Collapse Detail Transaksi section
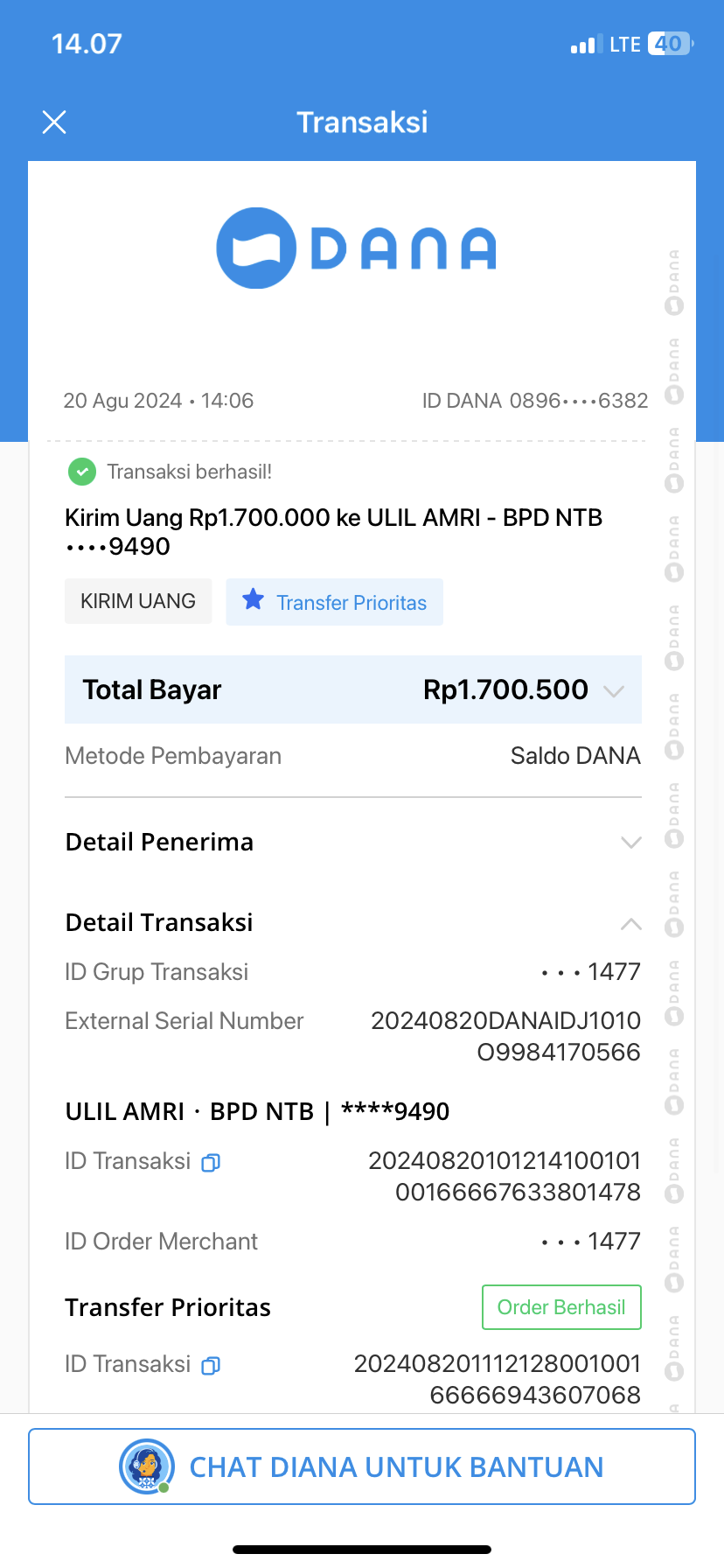The width and height of the screenshot is (724, 1568). pos(630,924)
